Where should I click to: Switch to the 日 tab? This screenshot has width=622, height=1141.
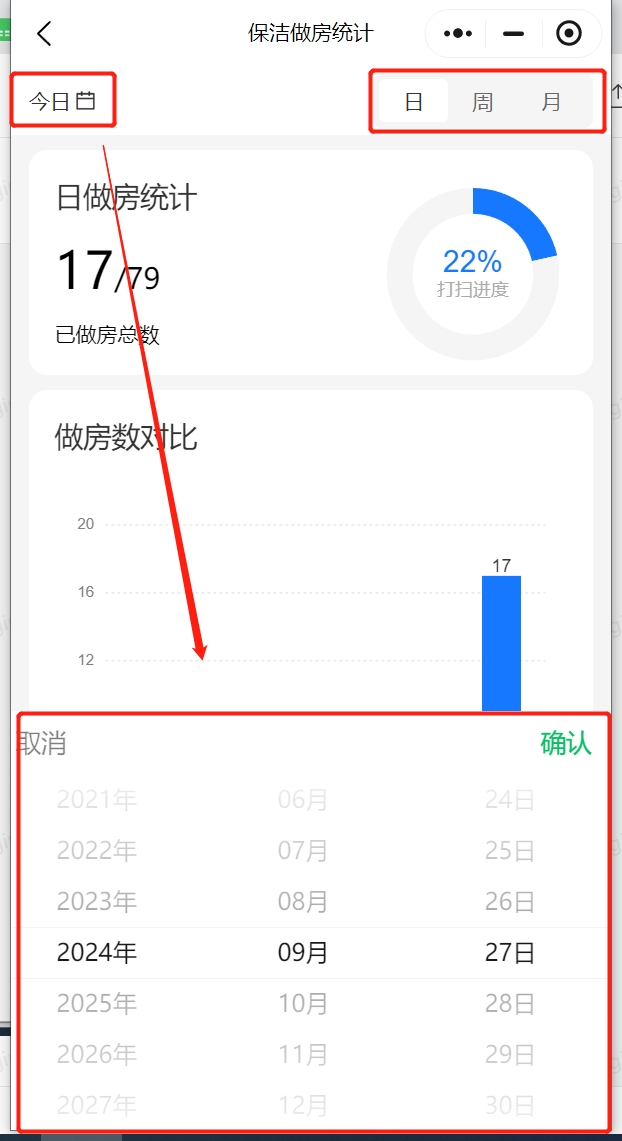(x=414, y=101)
